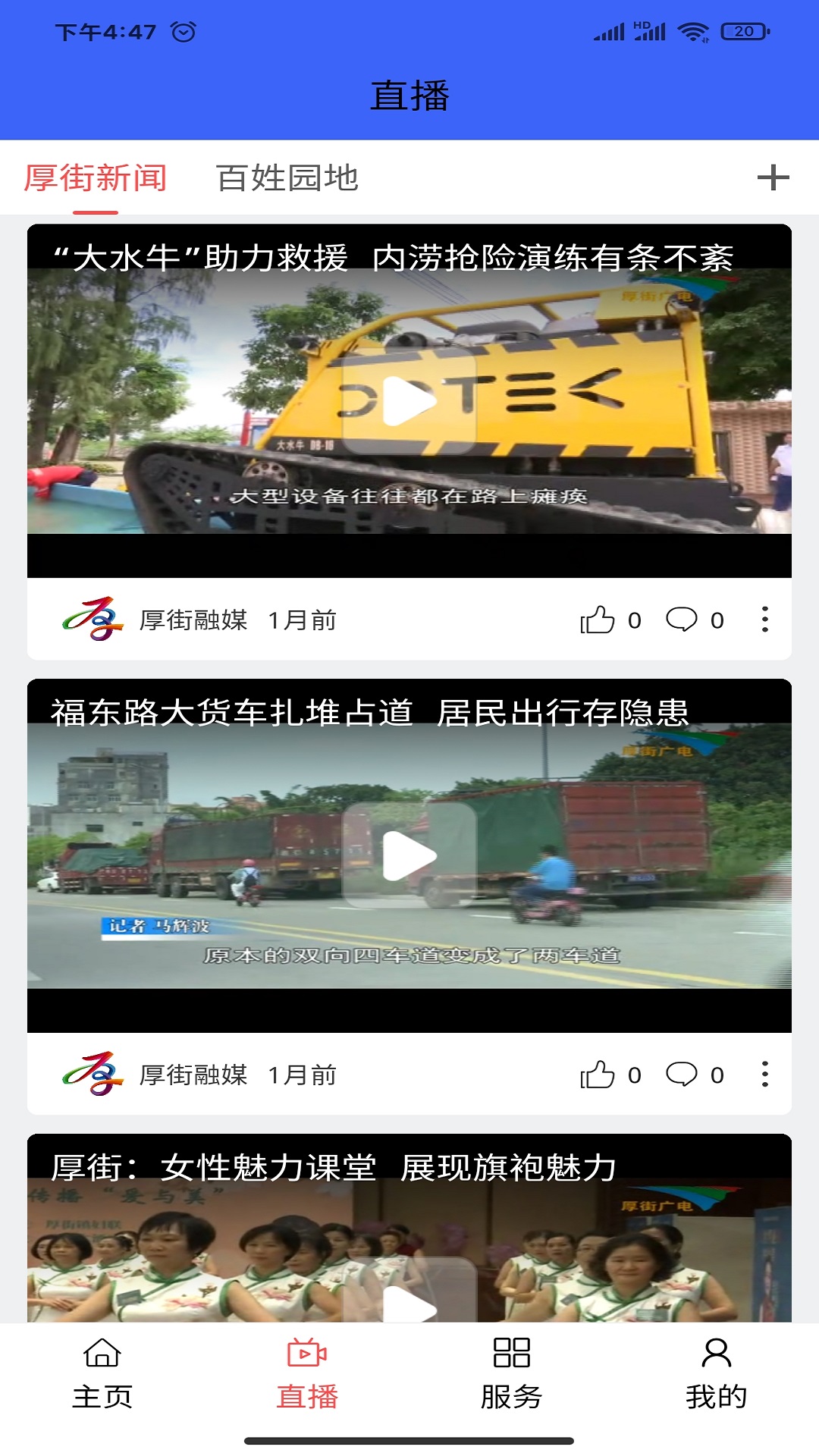
Task: Like the flood rescue drill video
Action: point(600,620)
